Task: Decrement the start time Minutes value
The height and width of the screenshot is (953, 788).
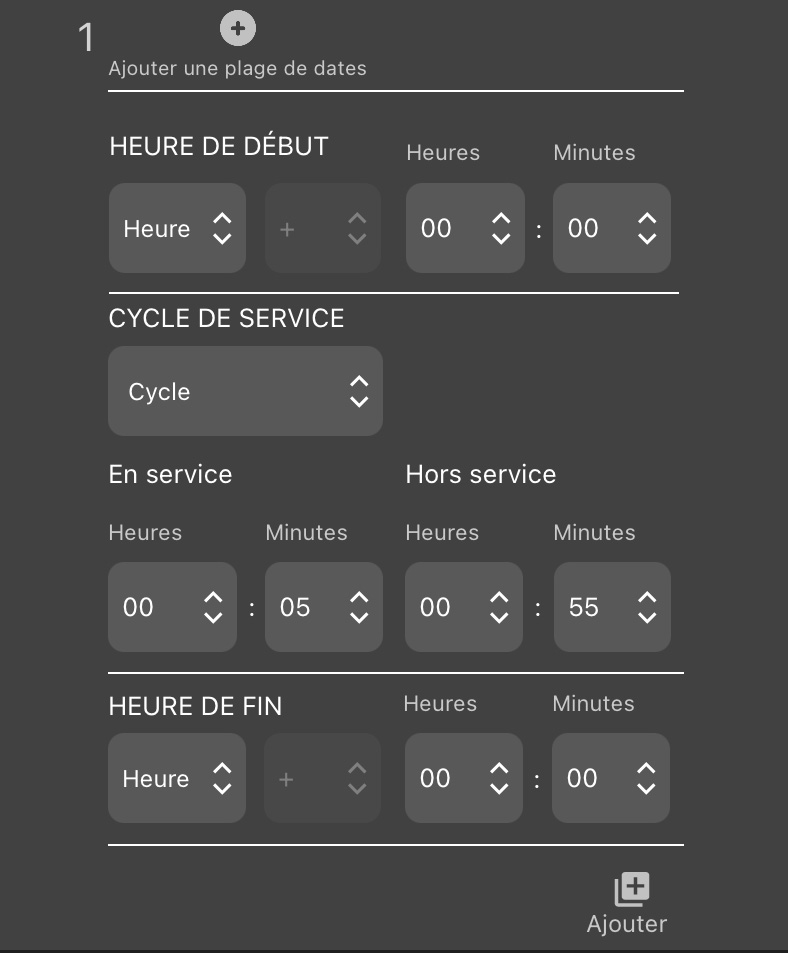Action: click(x=645, y=239)
